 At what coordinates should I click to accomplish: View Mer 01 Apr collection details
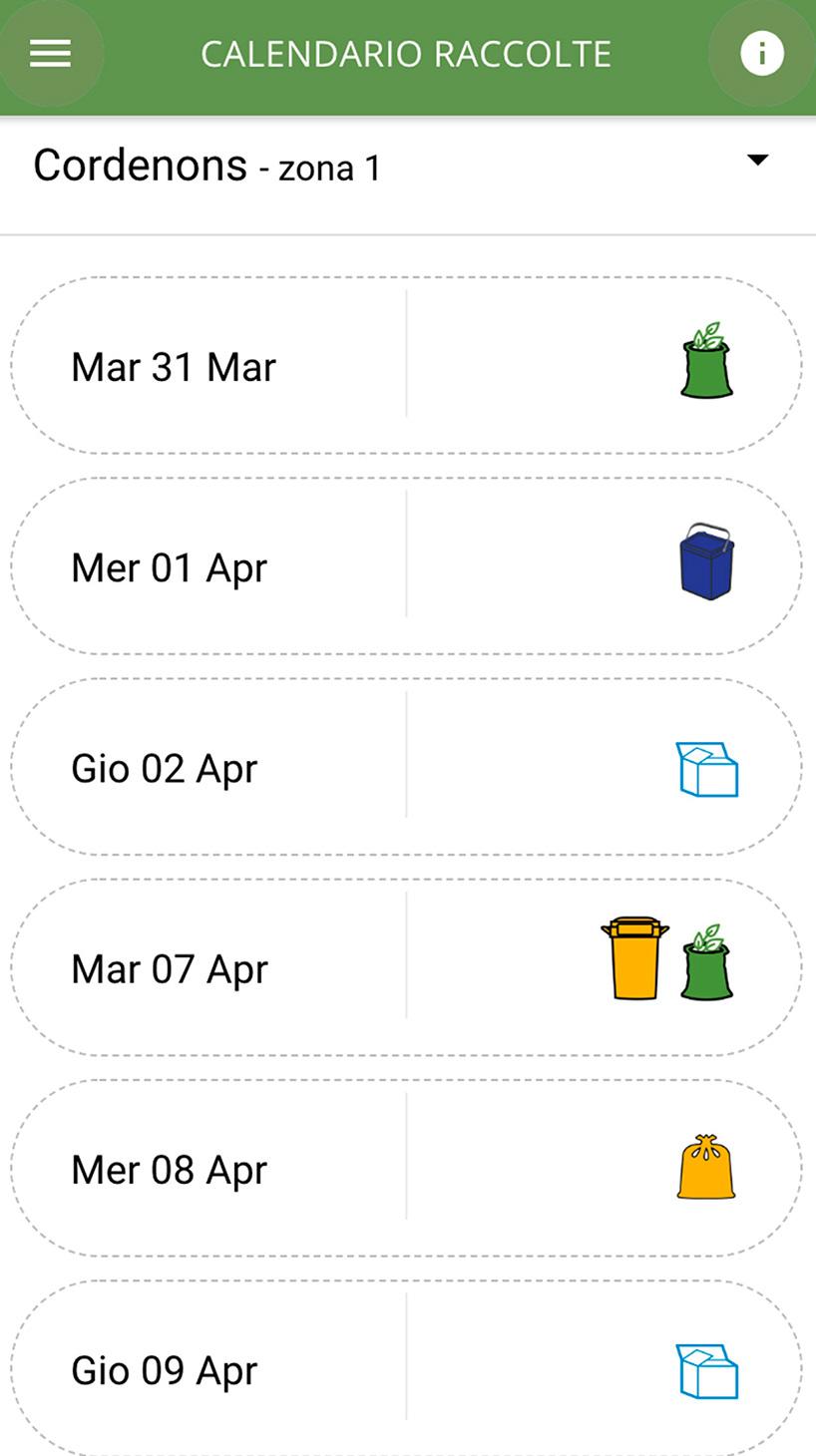(x=405, y=566)
